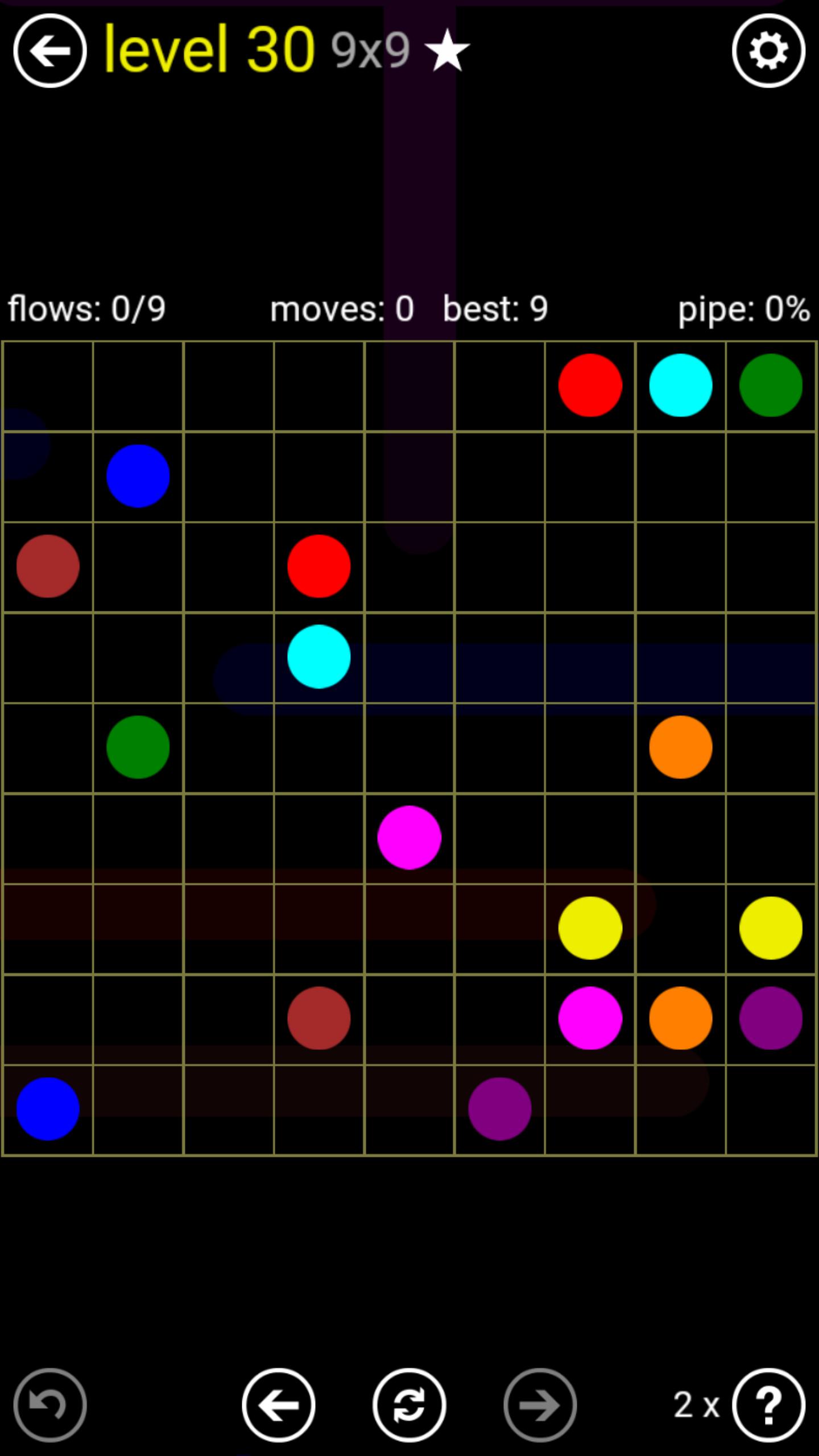This screenshot has height=1456, width=819.
Task: Restart the current level
Action: pos(409,1405)
